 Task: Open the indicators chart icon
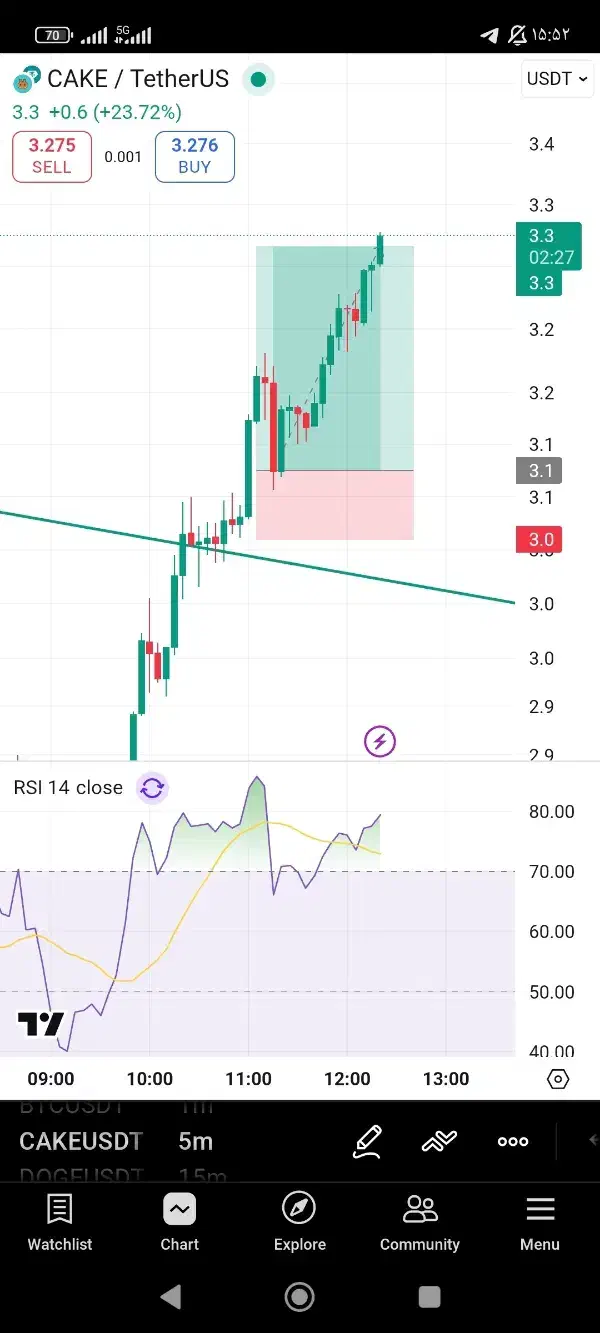click(439, 1141)
